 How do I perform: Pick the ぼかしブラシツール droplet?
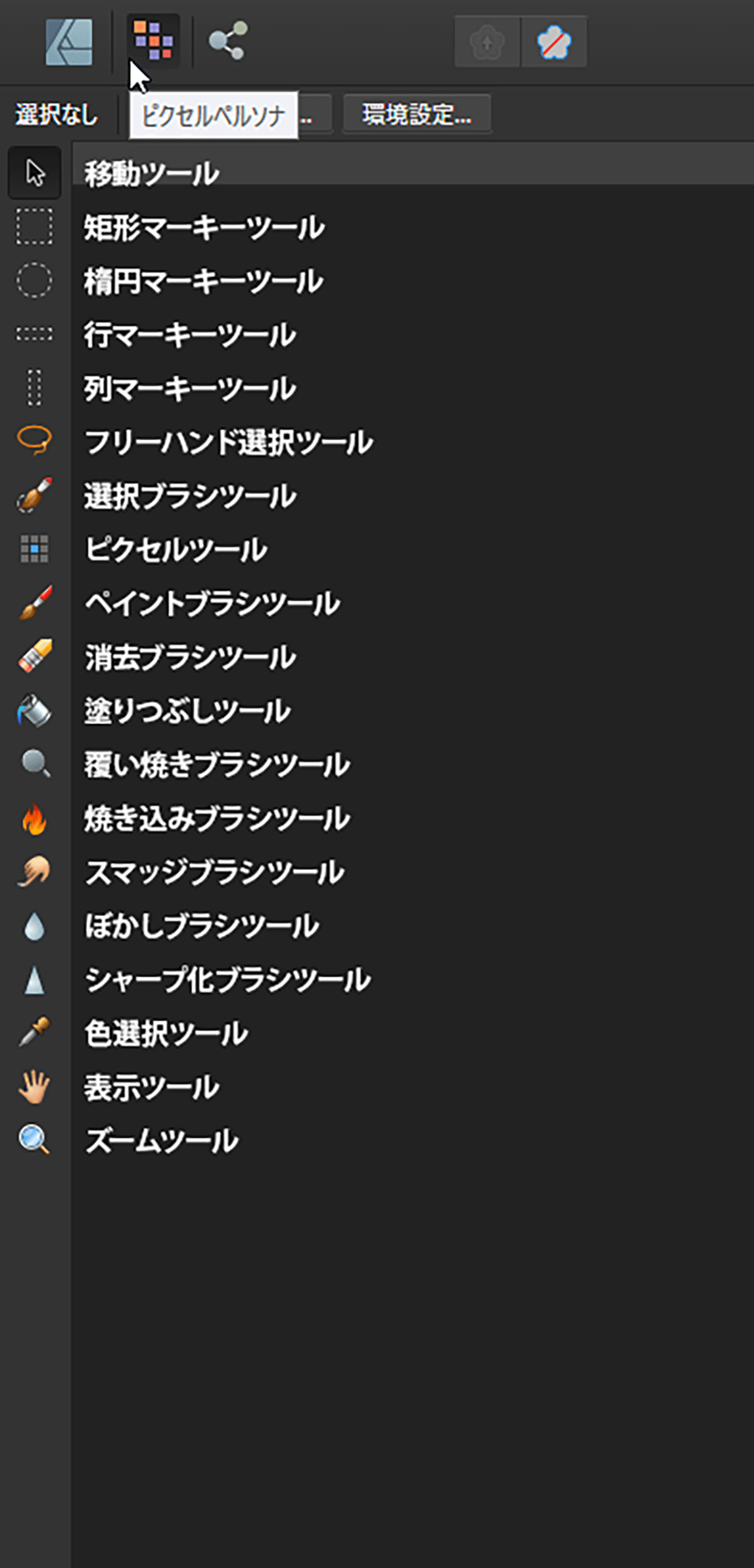[x=34, y=926]
